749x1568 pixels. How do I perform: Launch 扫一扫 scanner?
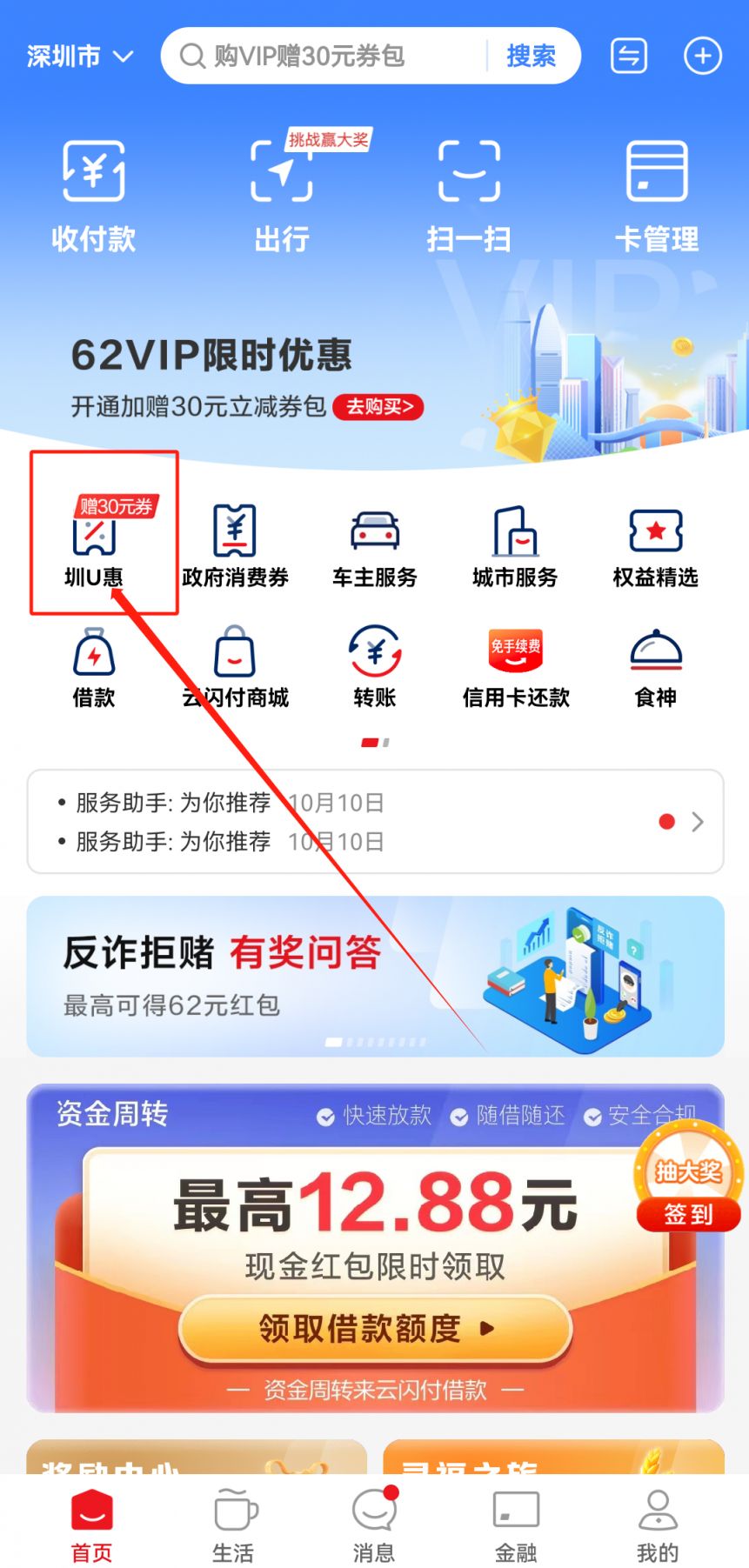469,196
